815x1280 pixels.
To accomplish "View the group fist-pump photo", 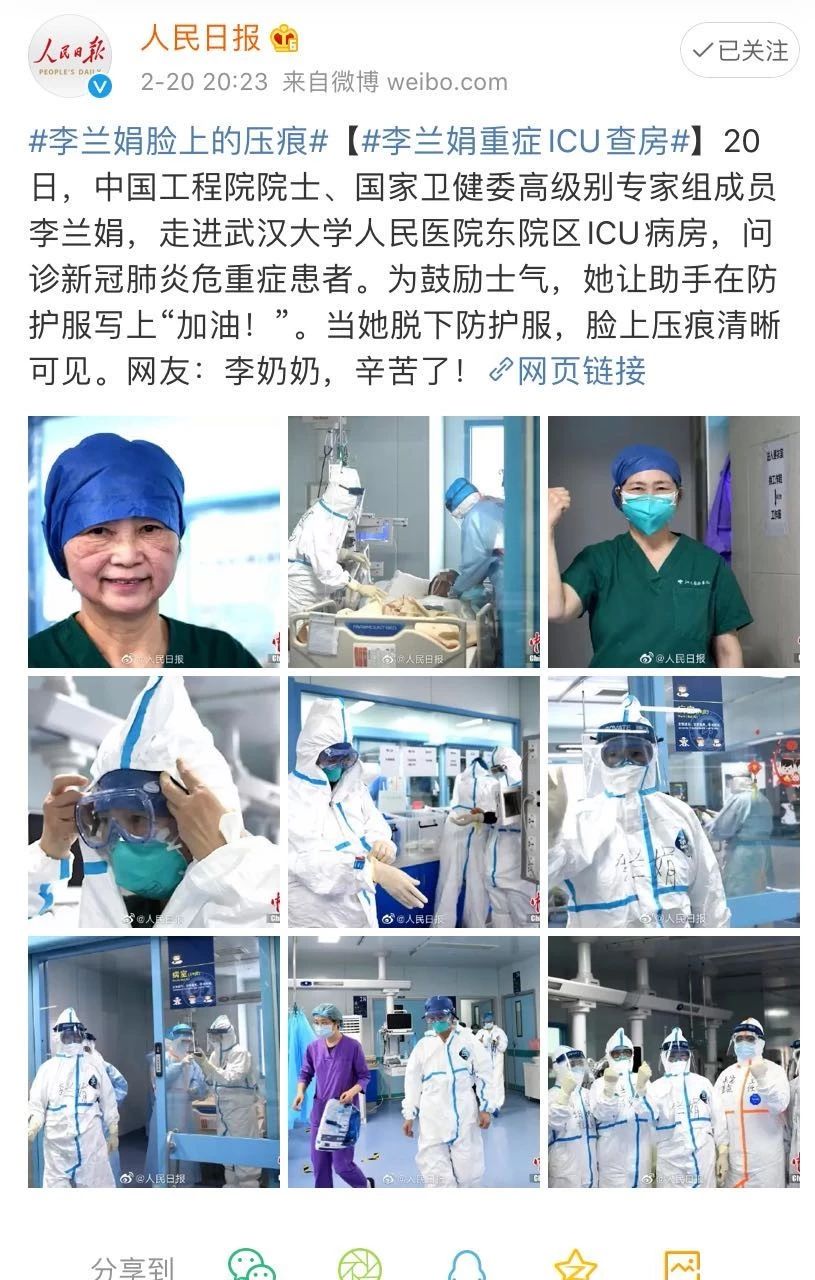I will click(673, 1061).
